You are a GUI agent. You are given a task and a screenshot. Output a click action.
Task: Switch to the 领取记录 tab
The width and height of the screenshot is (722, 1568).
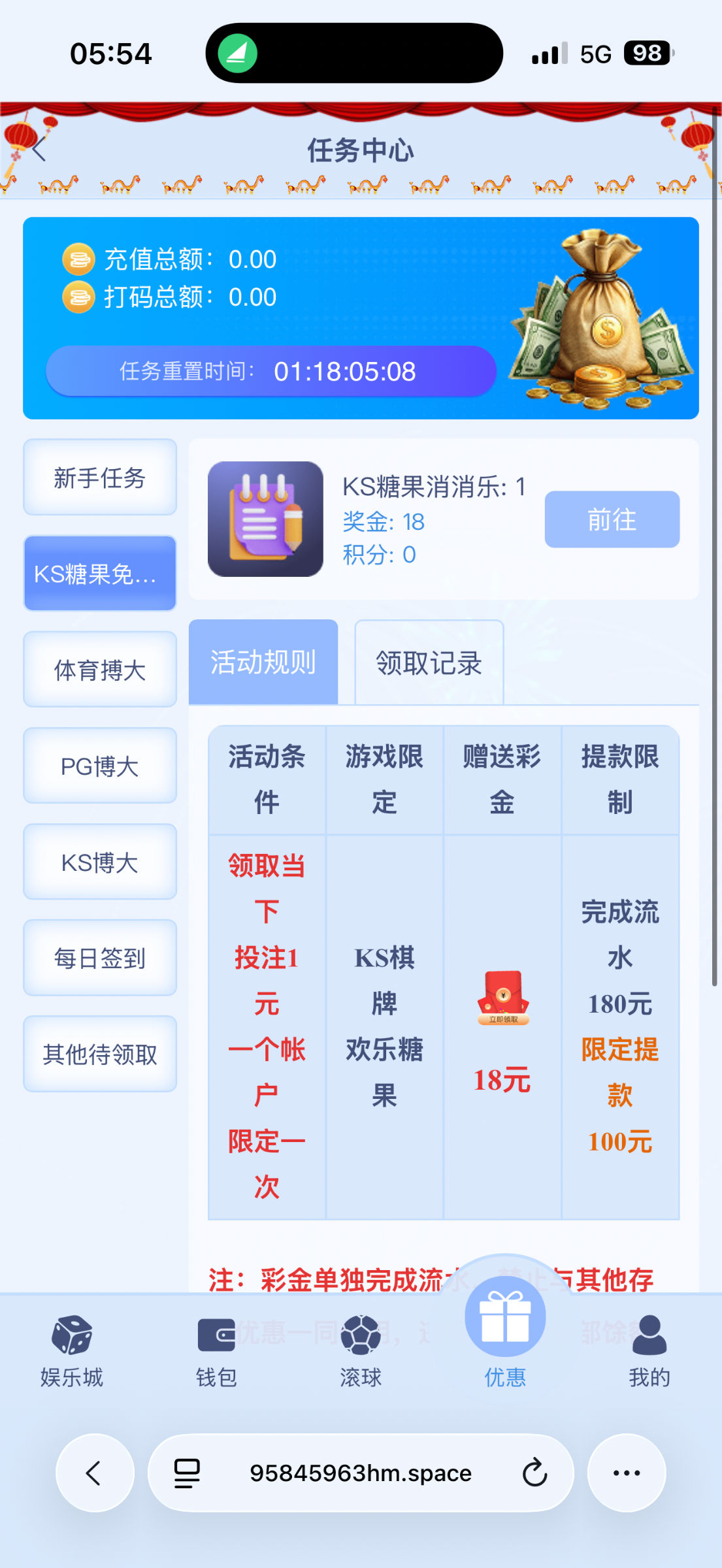(429, 662)
